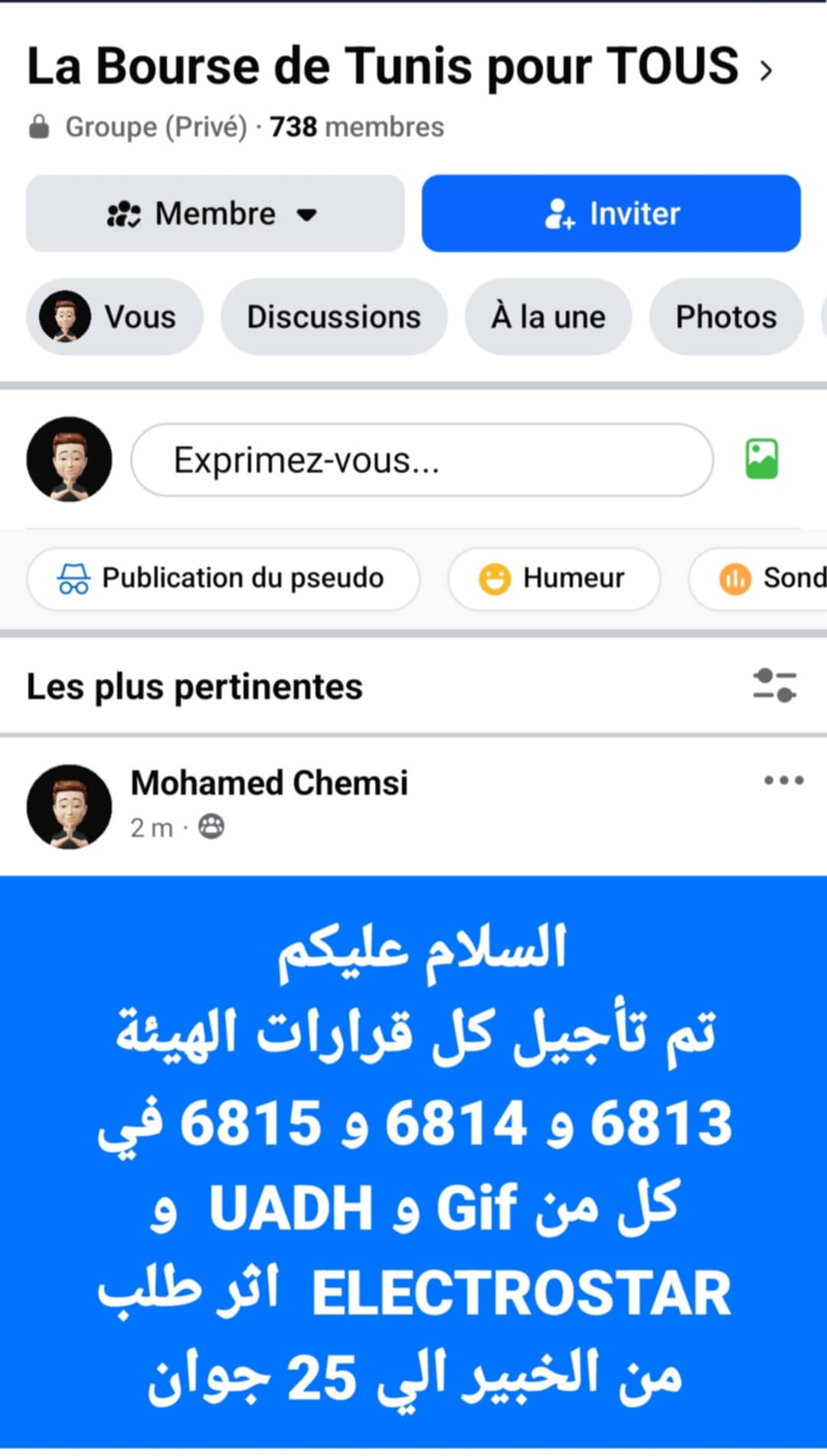Switch to the Photos tab
This screenshot has width=827, height=1456.
click(x=725, y=317)
